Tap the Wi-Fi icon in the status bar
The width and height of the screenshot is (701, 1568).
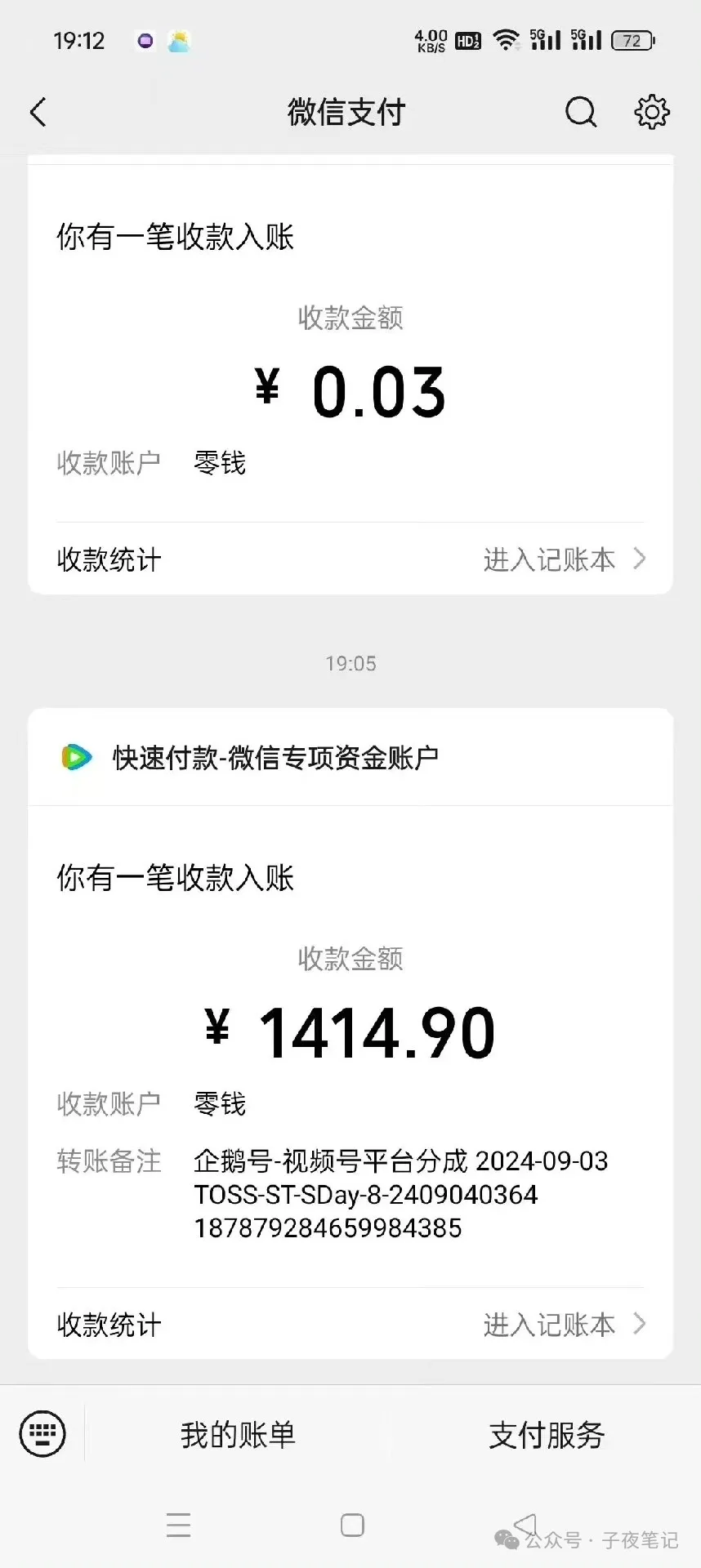click(507, 39)
